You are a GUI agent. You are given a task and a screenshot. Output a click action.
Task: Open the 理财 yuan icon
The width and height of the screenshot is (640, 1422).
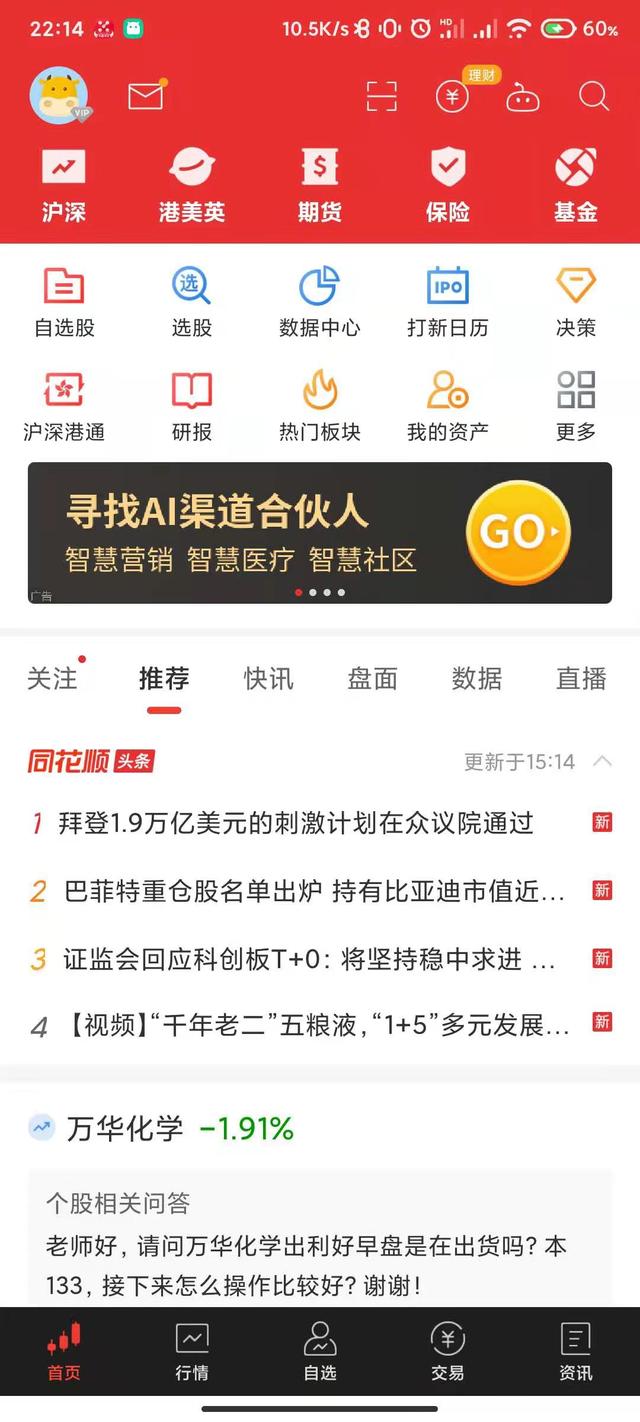452,97
